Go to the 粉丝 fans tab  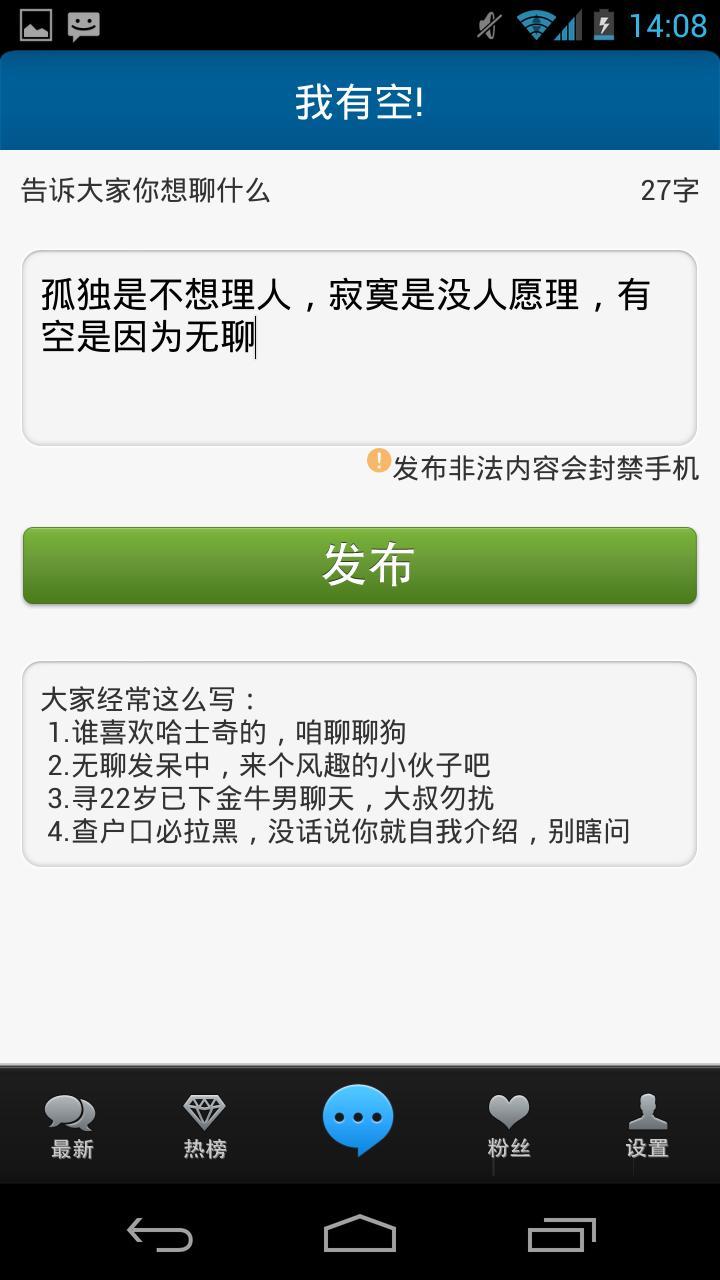[508, 1126]
